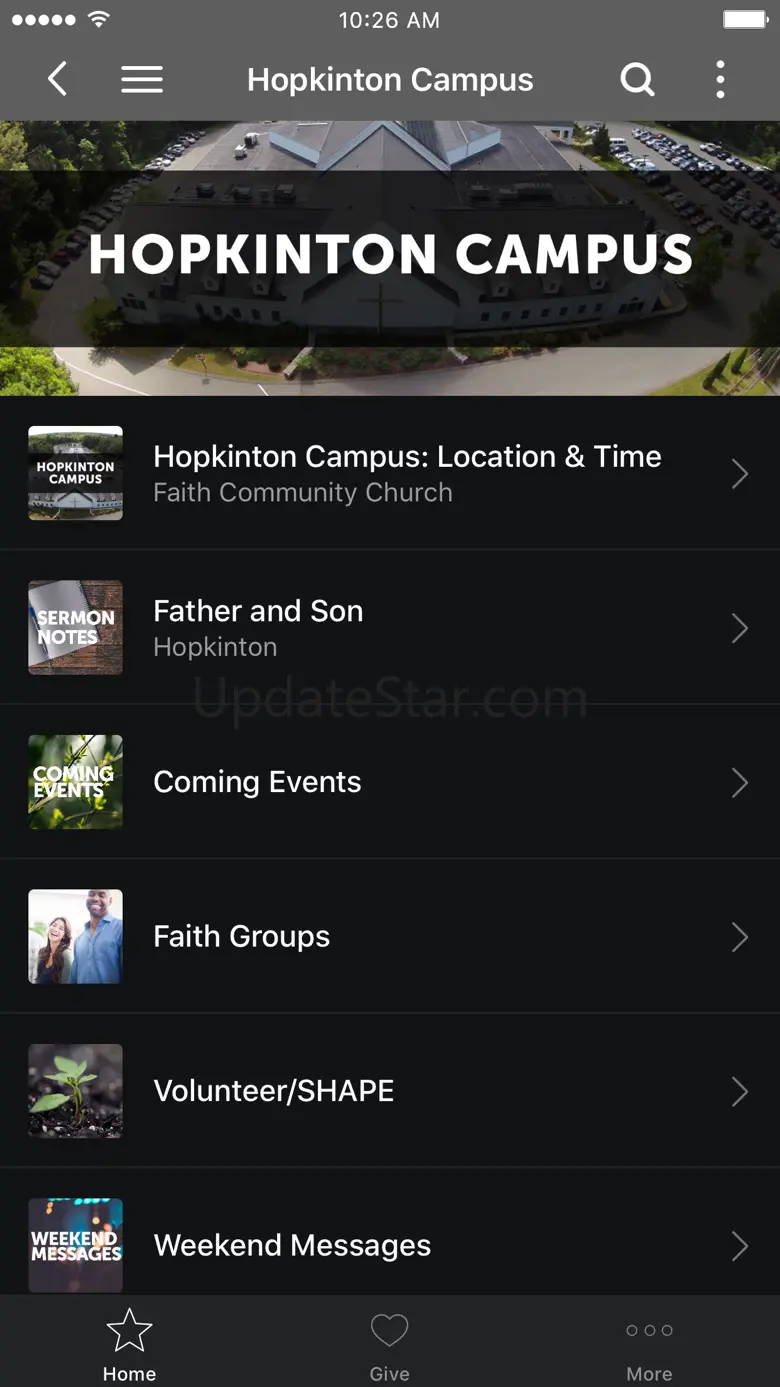Switch to the Home tab
The height and width of the screenshot is (1387, 780).
(x=130, y=1343)
